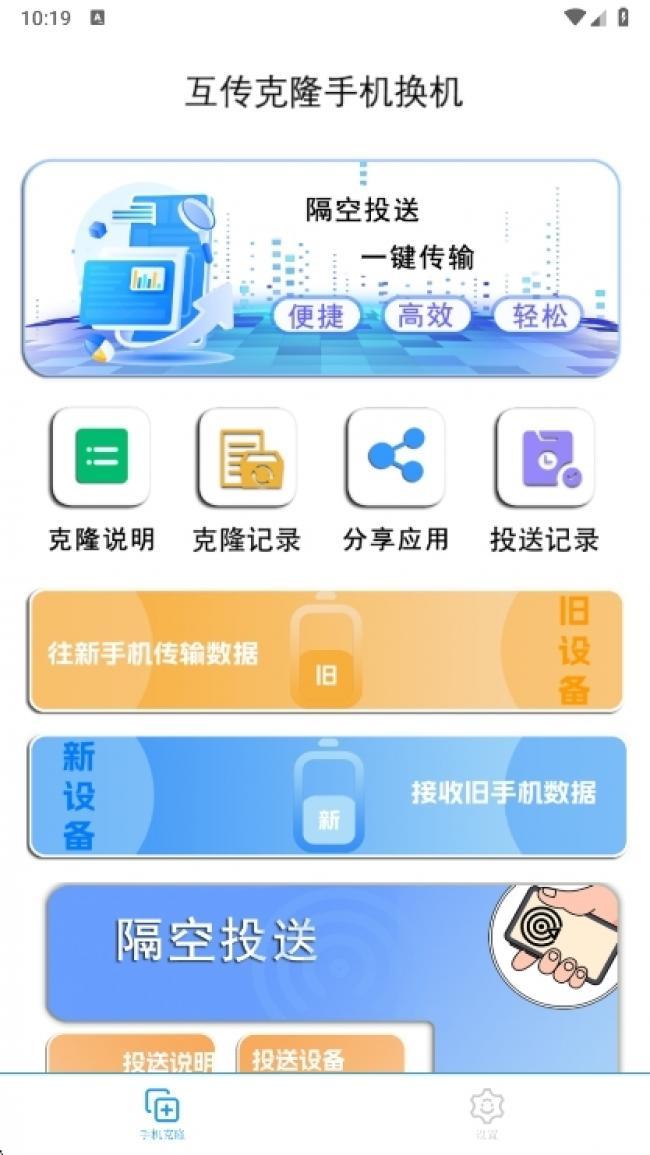The width and height of the screenshot is (650, 1155).
Task: Choose 新设备 to receive old phone data
Action: tap(327, 796)
